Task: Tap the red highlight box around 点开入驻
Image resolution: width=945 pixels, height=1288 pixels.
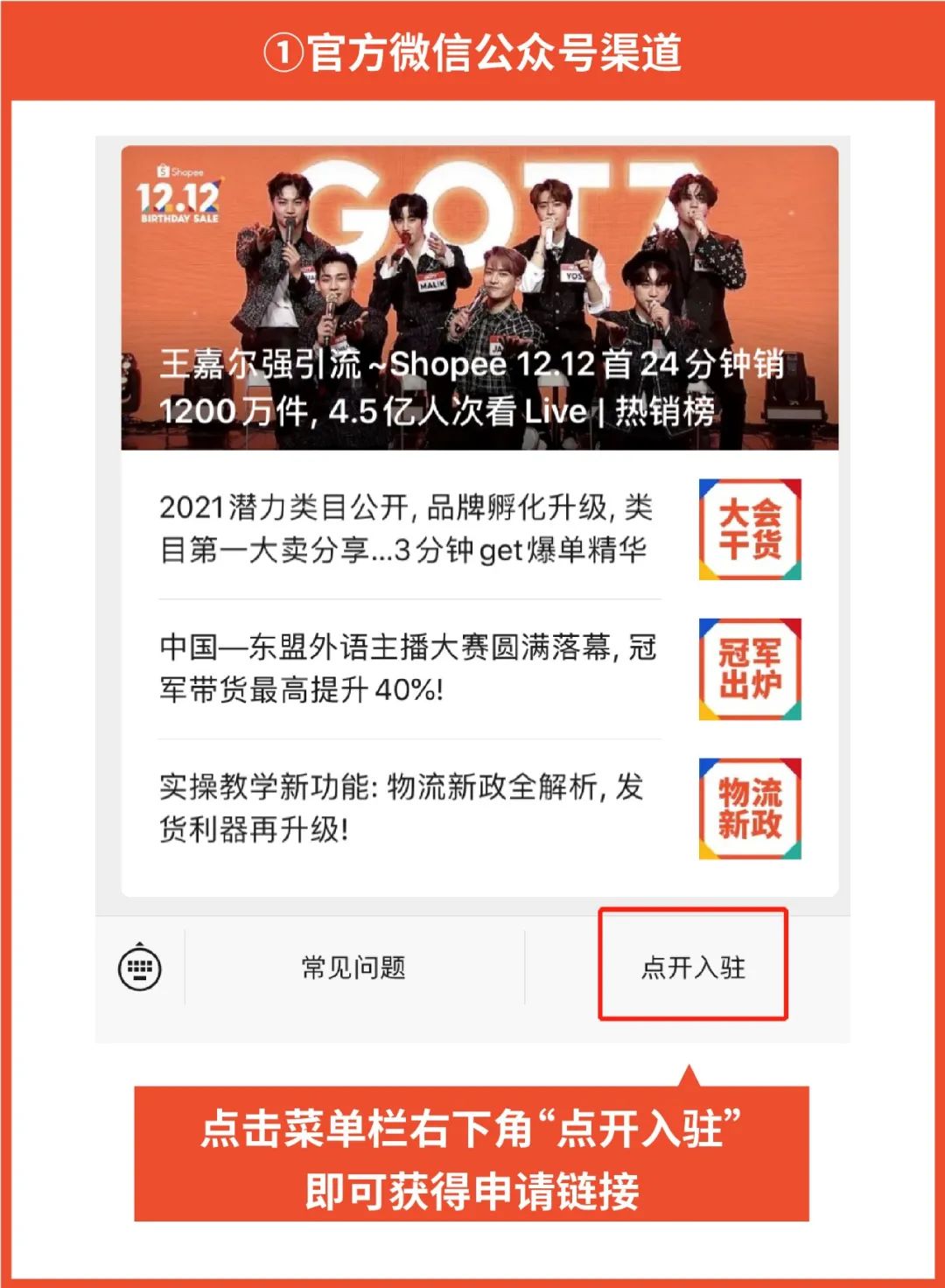Action: [x=694, y=962]
